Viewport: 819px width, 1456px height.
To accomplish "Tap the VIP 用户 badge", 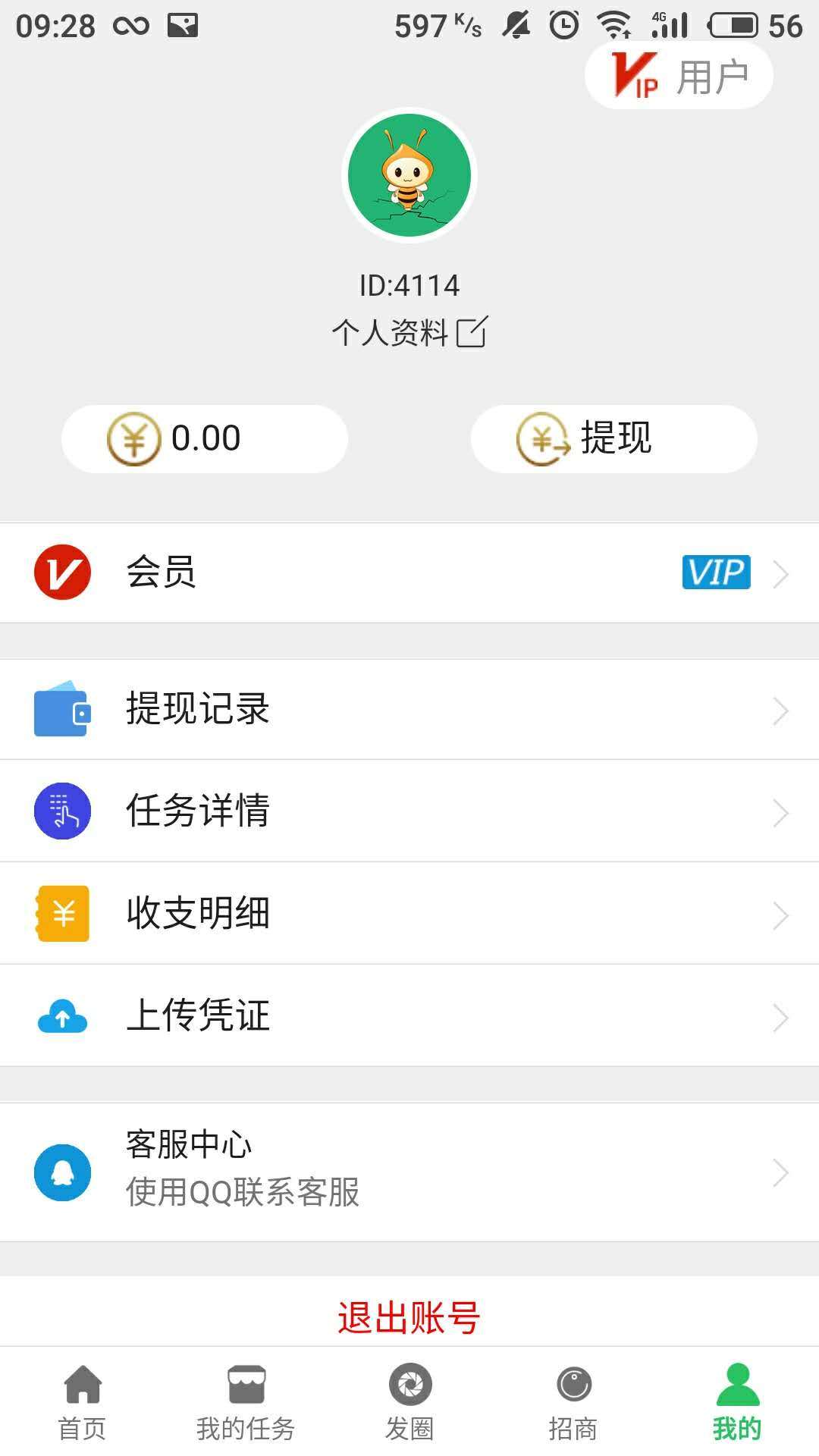I will 679,76.
